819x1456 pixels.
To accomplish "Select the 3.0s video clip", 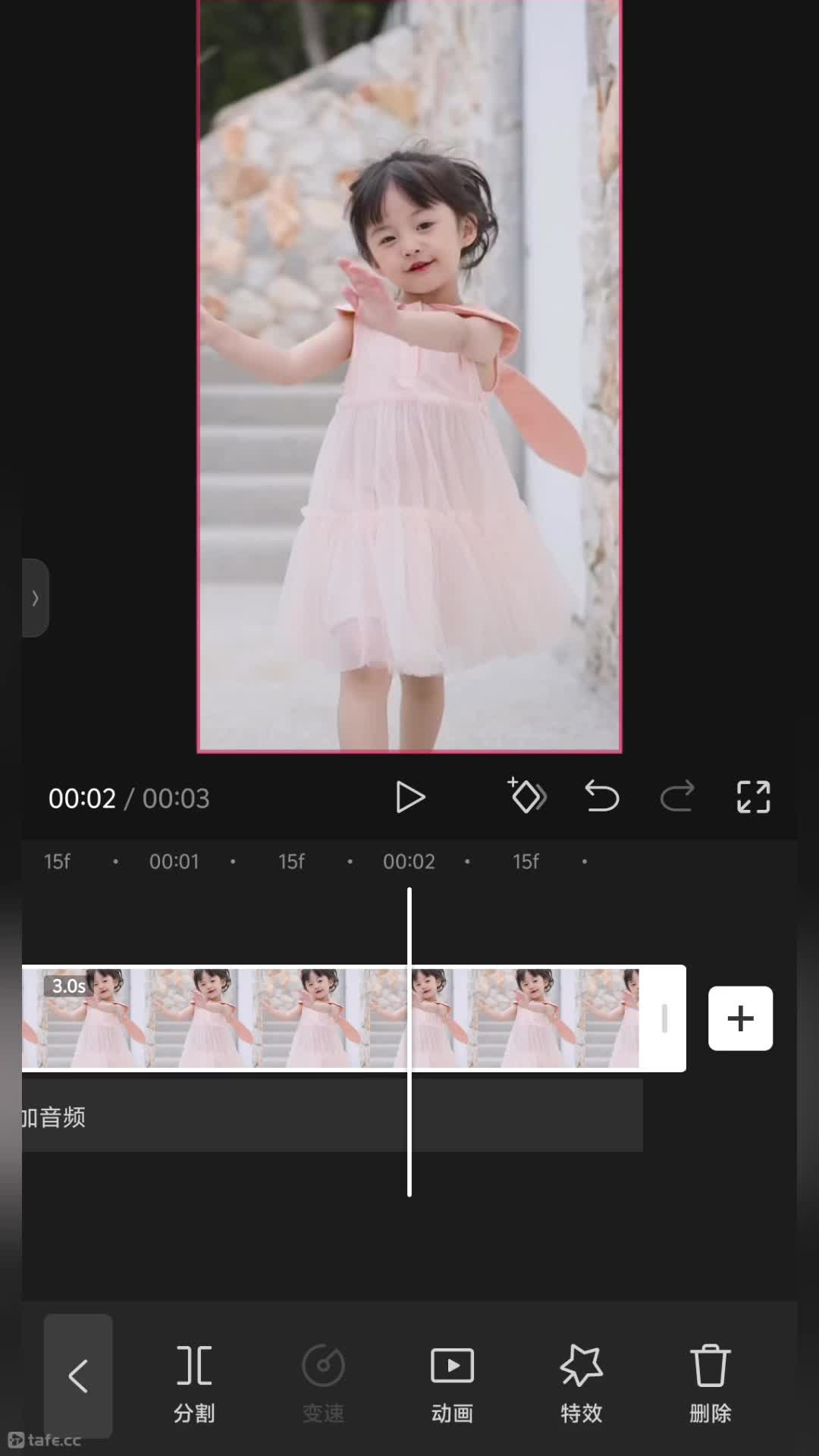I will 353,1018.
